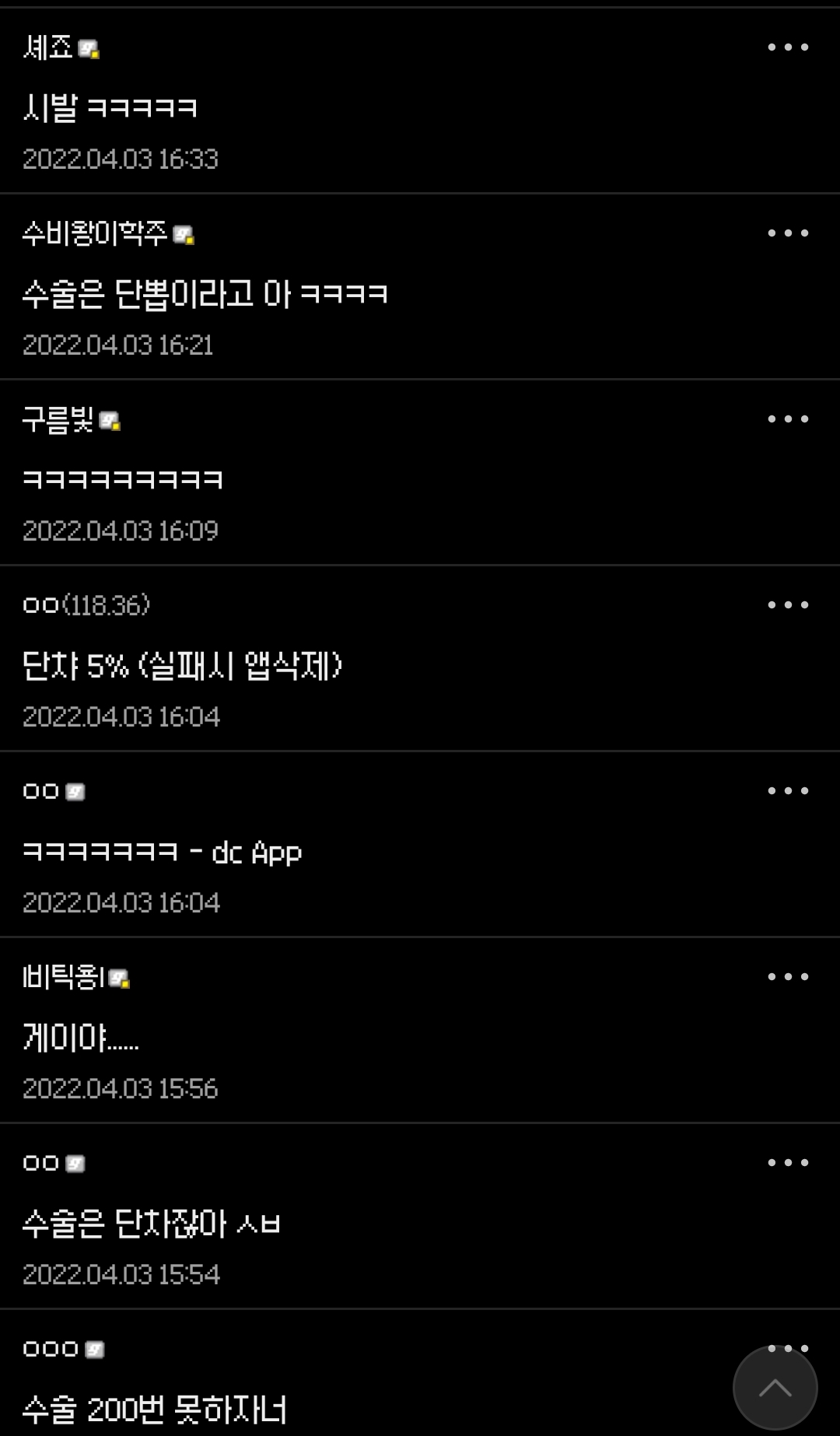Screen dimensions: 840x1436
Task: Open options for the dc App comment
Action: (x=788, y=791)
